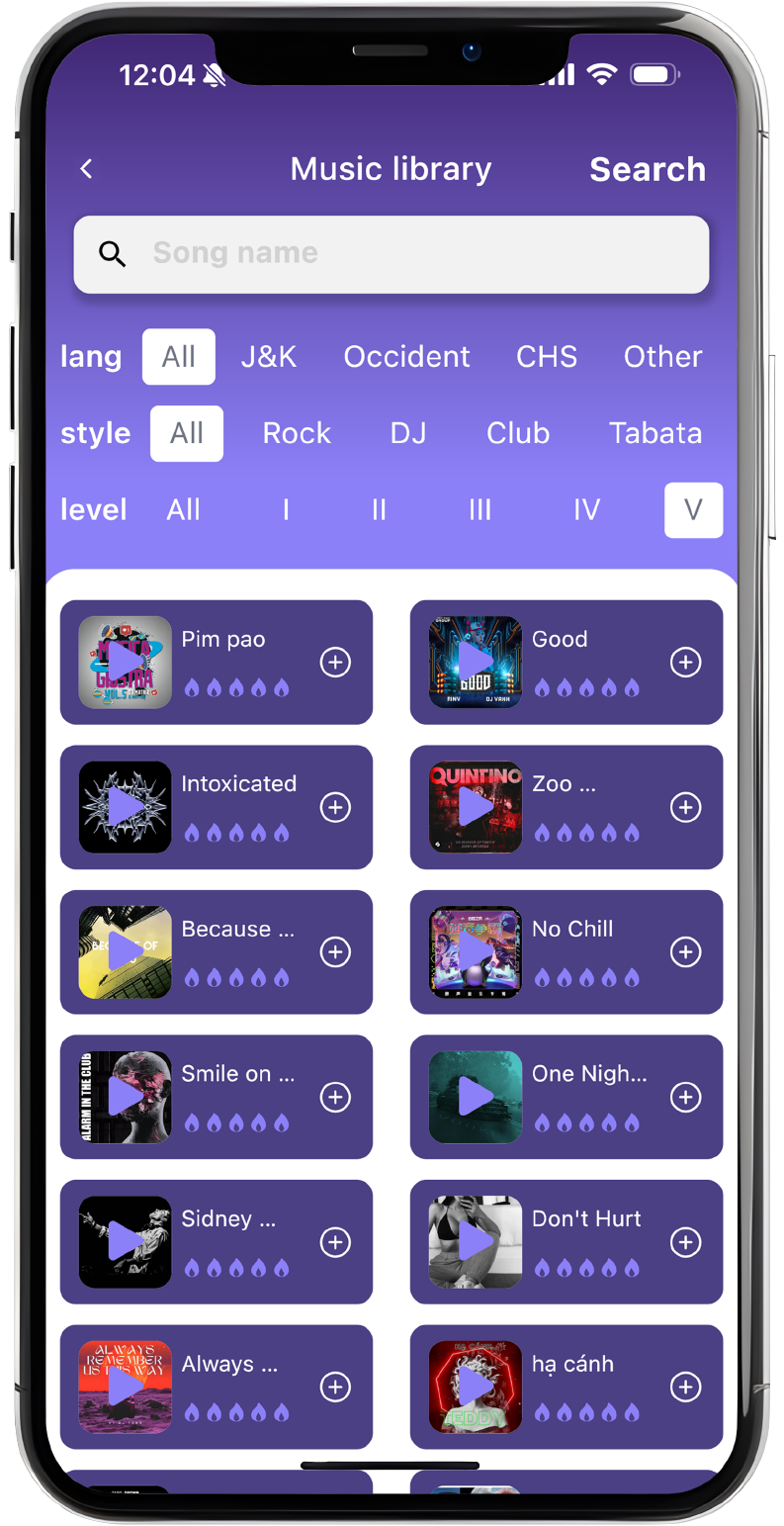
Task: Go back using the top-left arrow
Action: [x=87, y=169]
